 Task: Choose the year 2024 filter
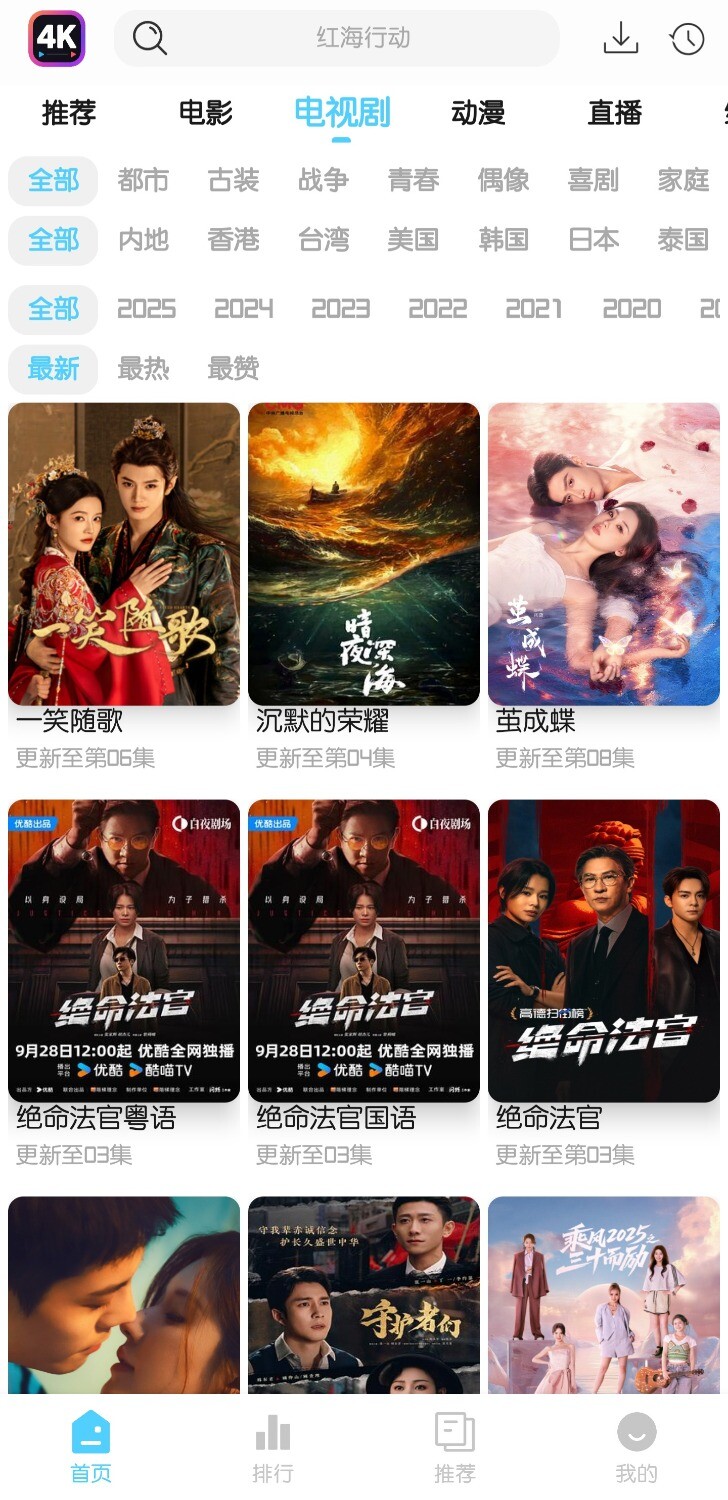pos(243,309)
